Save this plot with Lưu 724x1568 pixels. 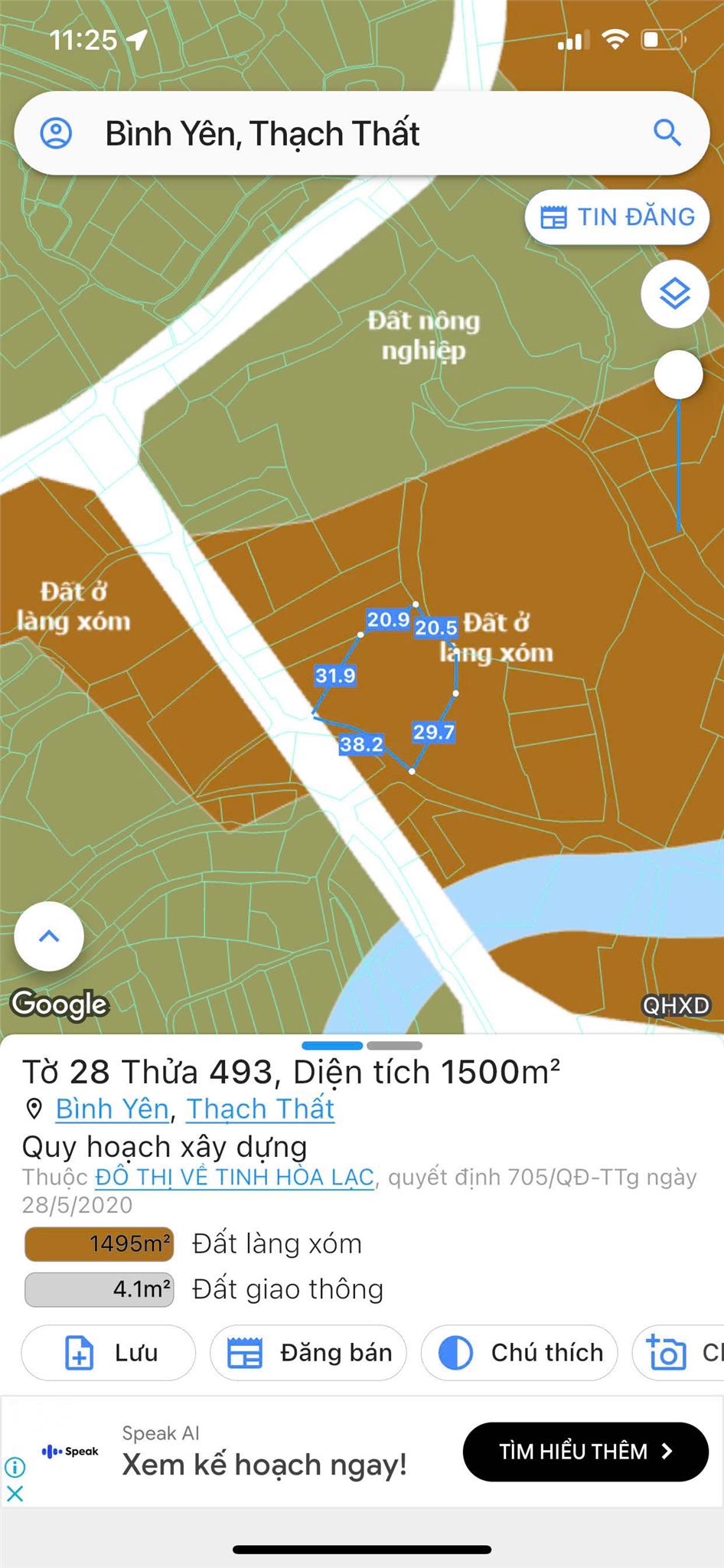click(109, 1353)
